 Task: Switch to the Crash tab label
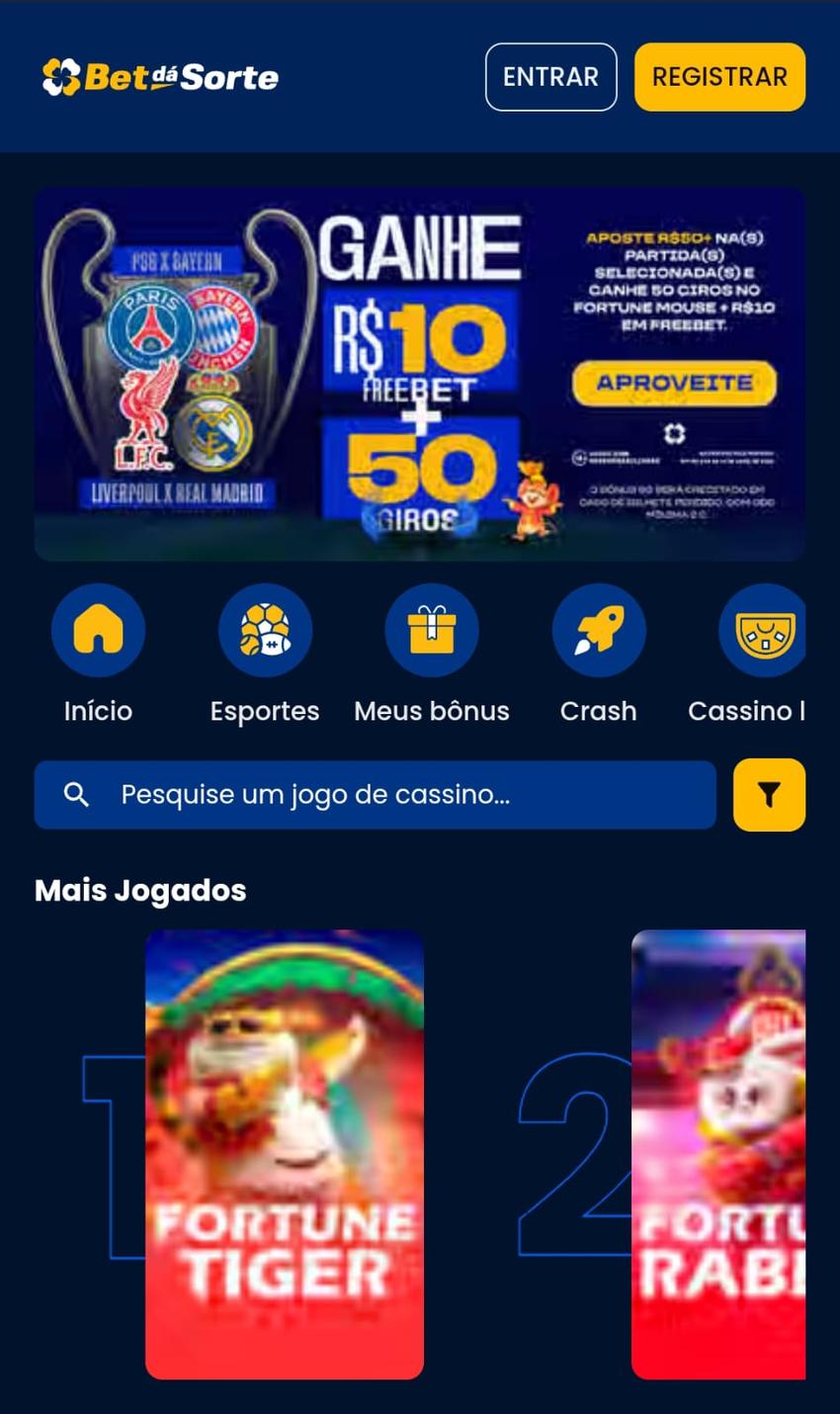coord(599,710)
